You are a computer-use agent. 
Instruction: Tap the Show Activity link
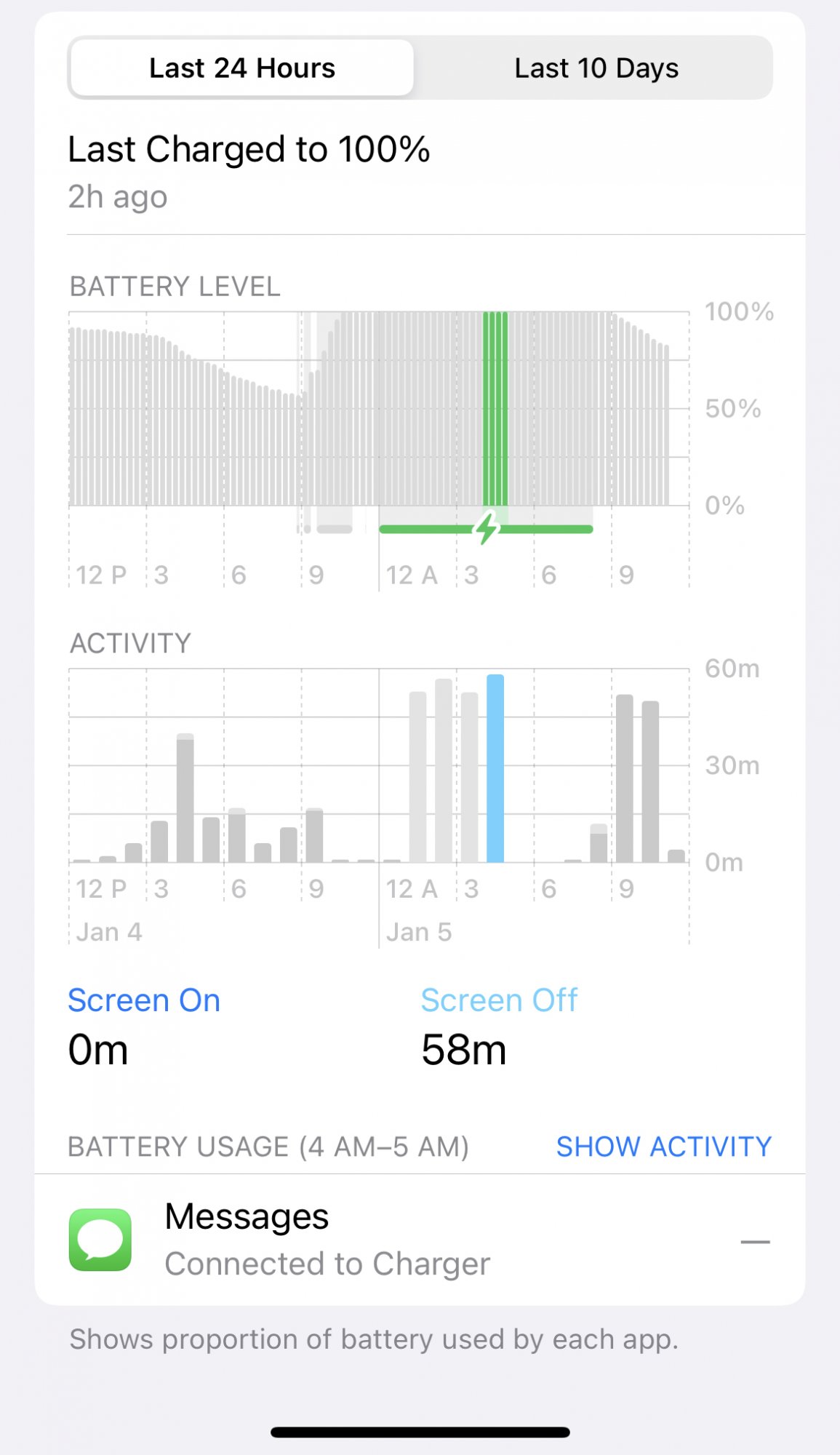coord(663,1147)
